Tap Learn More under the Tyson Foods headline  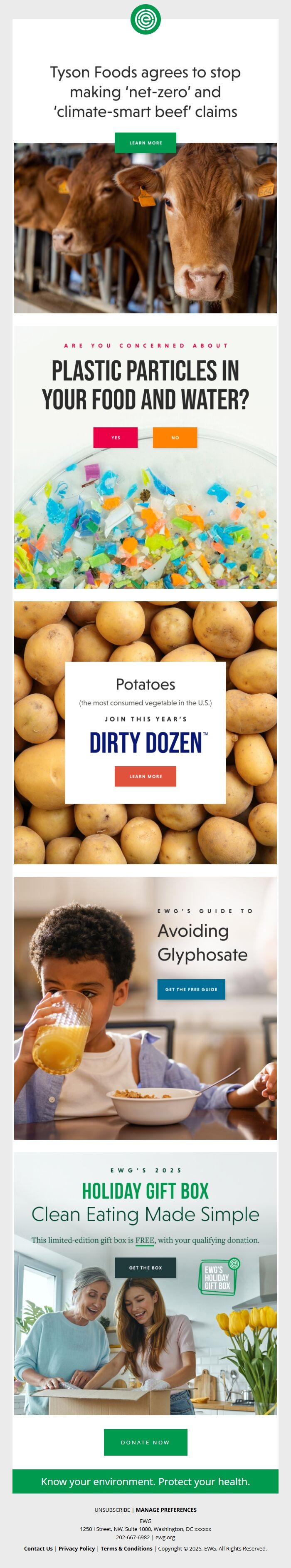point(145,143)
